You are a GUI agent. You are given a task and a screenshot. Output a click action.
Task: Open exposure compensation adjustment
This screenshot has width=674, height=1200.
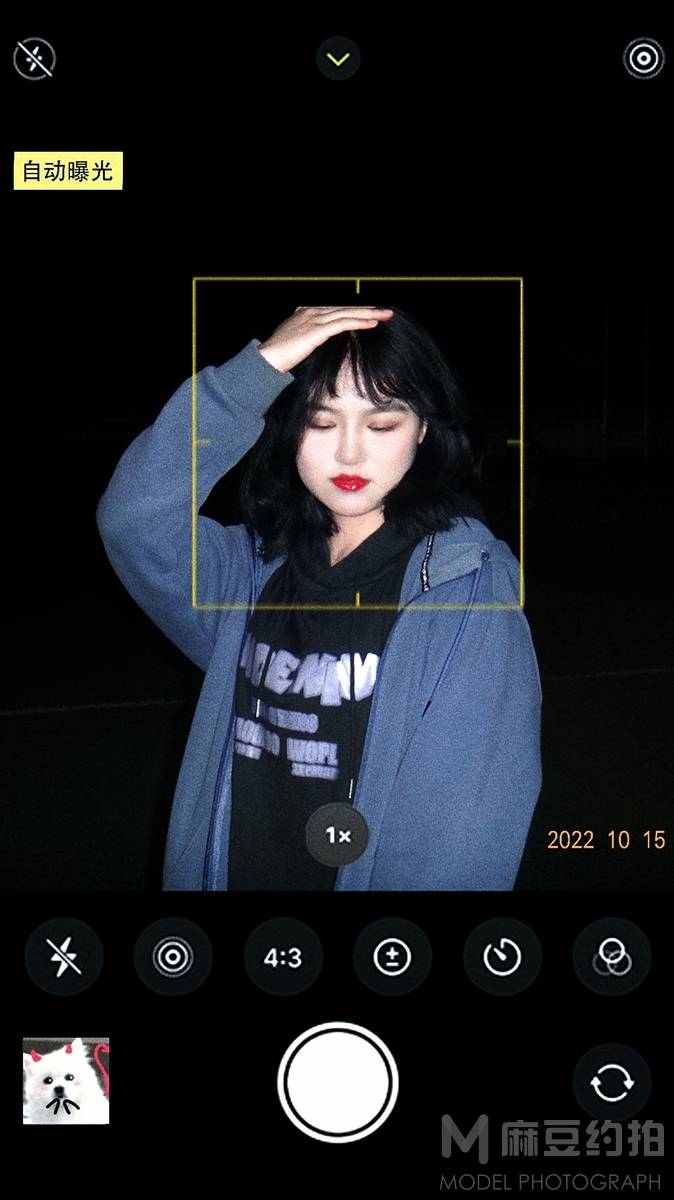point(392,957)
